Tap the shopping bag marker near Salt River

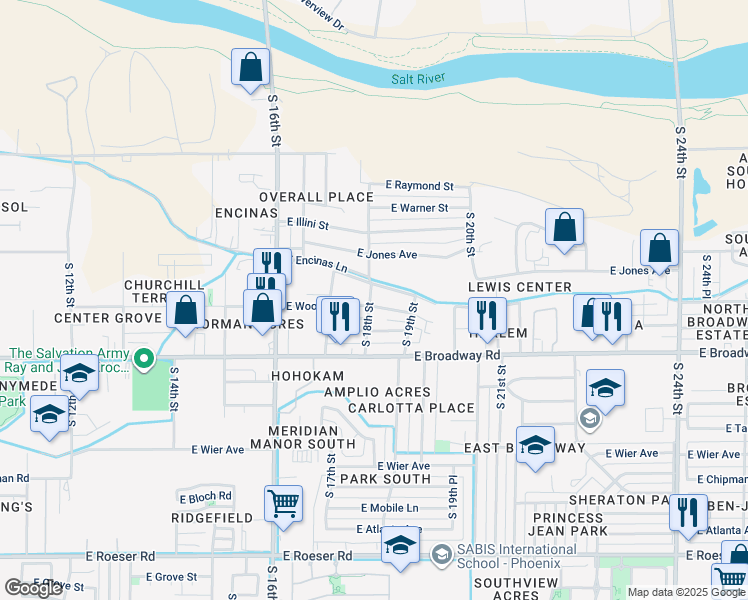(251, 69)
